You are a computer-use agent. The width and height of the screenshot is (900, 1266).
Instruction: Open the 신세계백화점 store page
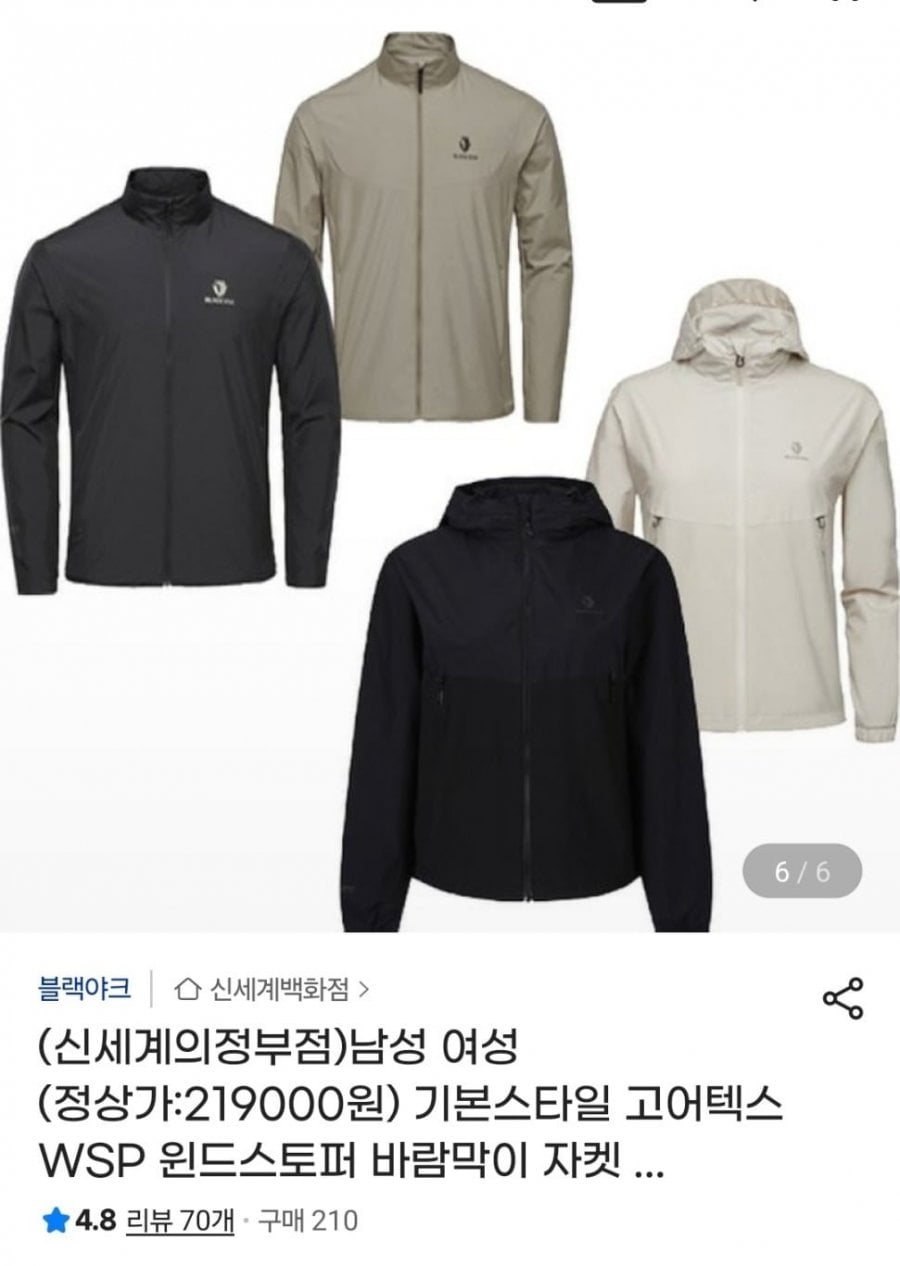(272, 990)
